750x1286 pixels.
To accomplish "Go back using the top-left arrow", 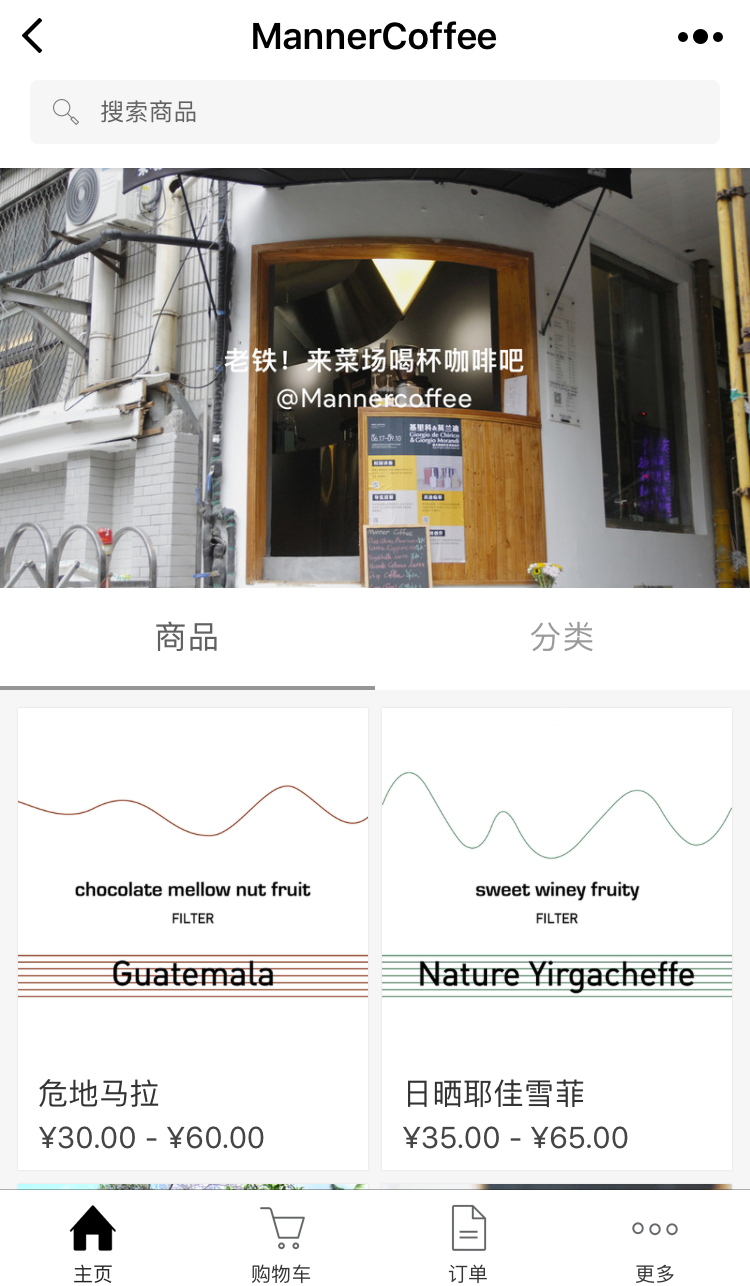I will tap(34, 37).
